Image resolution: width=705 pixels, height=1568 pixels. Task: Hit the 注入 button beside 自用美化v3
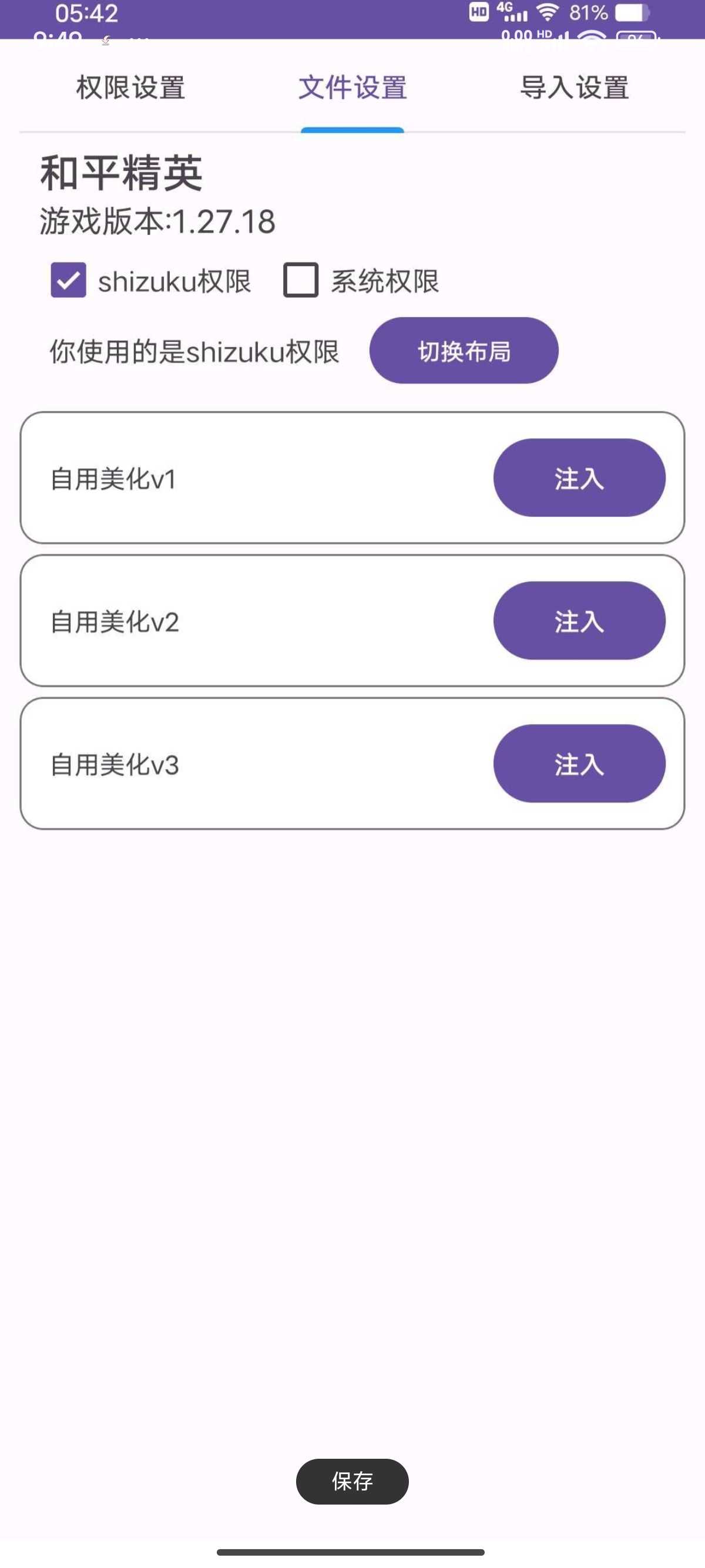point(579,763)
